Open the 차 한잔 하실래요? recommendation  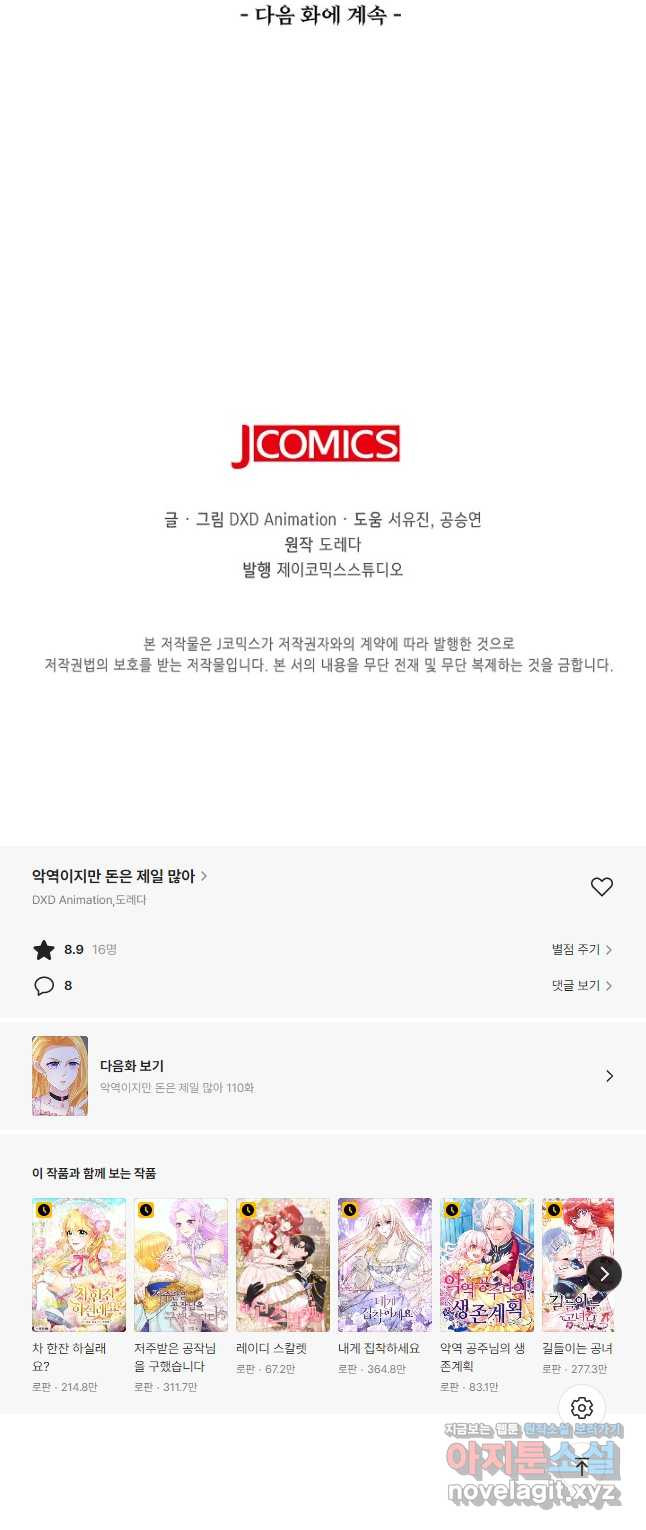coord(79,1265)
